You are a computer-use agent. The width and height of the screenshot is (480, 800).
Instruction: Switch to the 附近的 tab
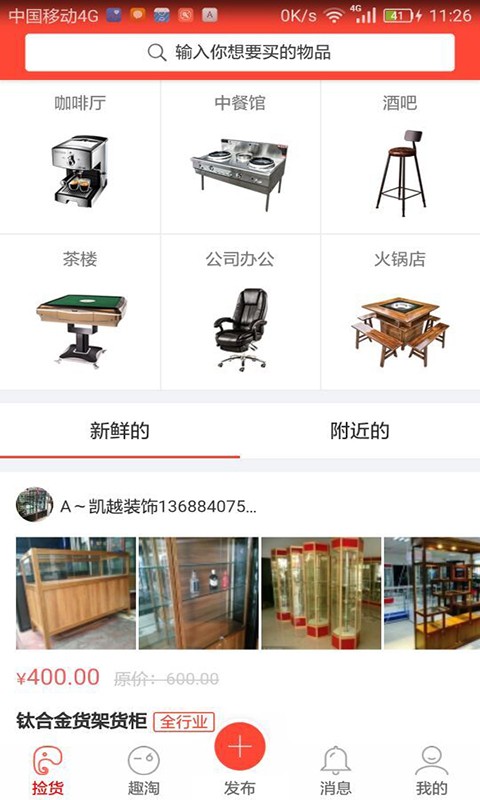360,431
